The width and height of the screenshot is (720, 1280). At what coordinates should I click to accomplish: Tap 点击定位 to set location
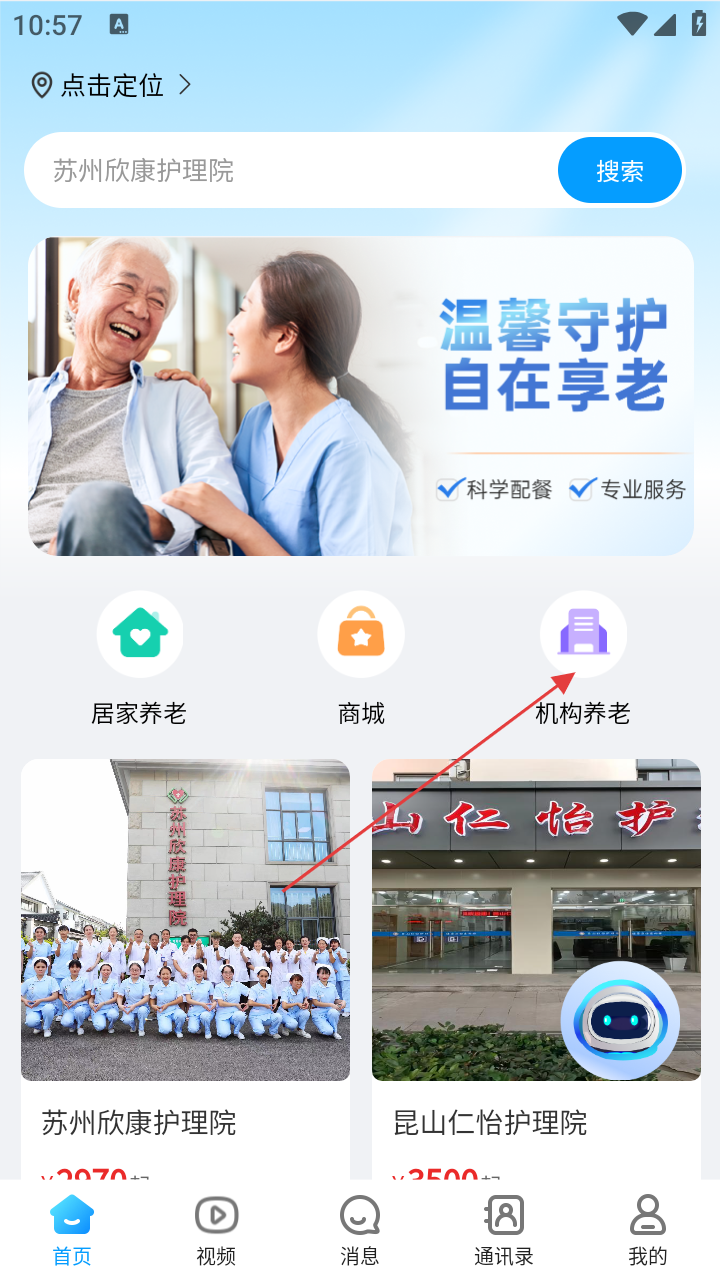[111, 85]
